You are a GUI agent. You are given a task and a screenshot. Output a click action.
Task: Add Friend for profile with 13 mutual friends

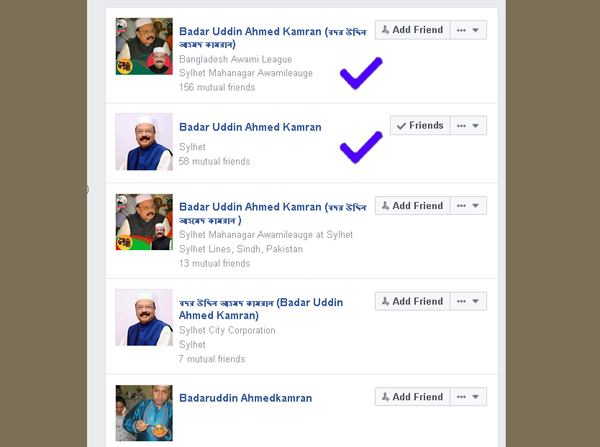coord(411,206)
